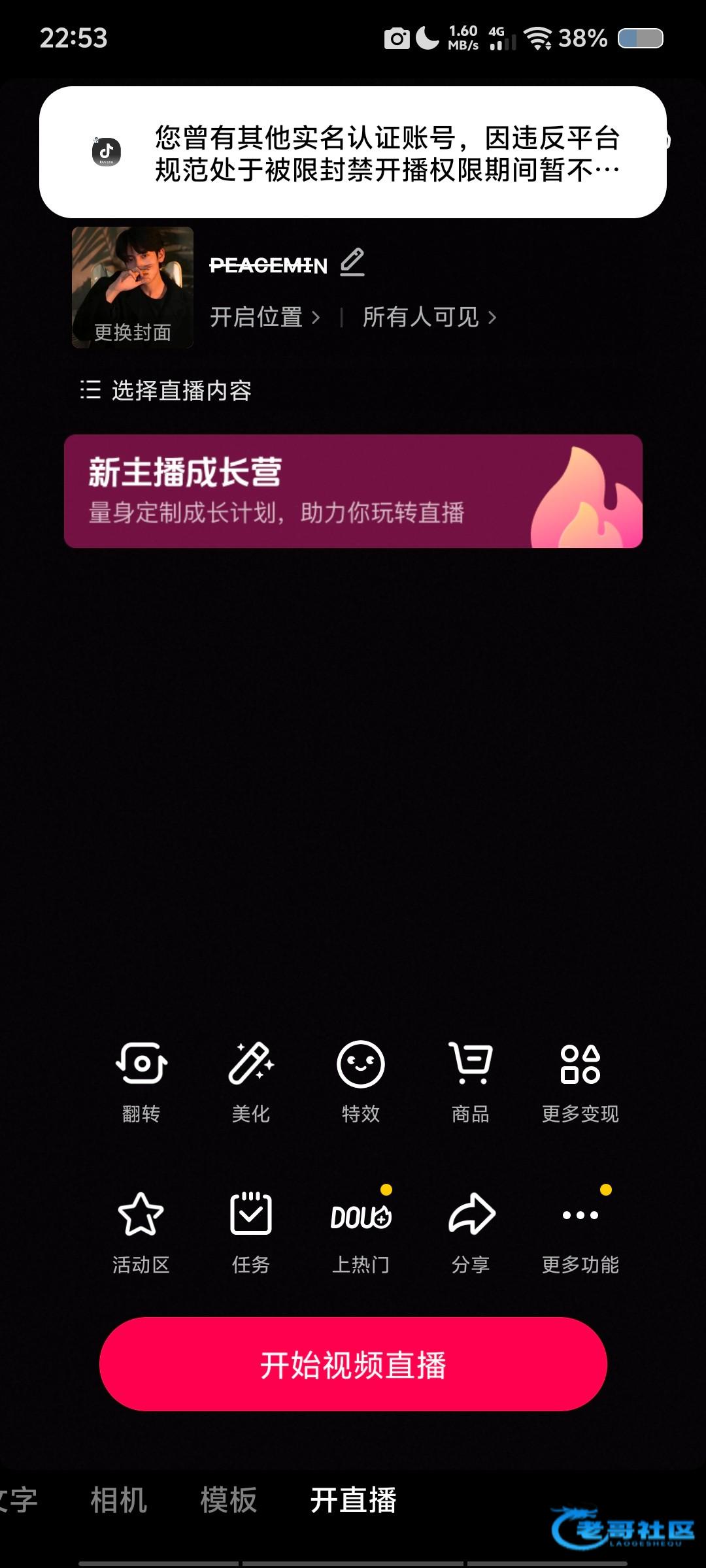Image resolution: width=706 pixels, height=1568 pixels.
Task: Switch to the 相机 tab
Action: 118,1499
